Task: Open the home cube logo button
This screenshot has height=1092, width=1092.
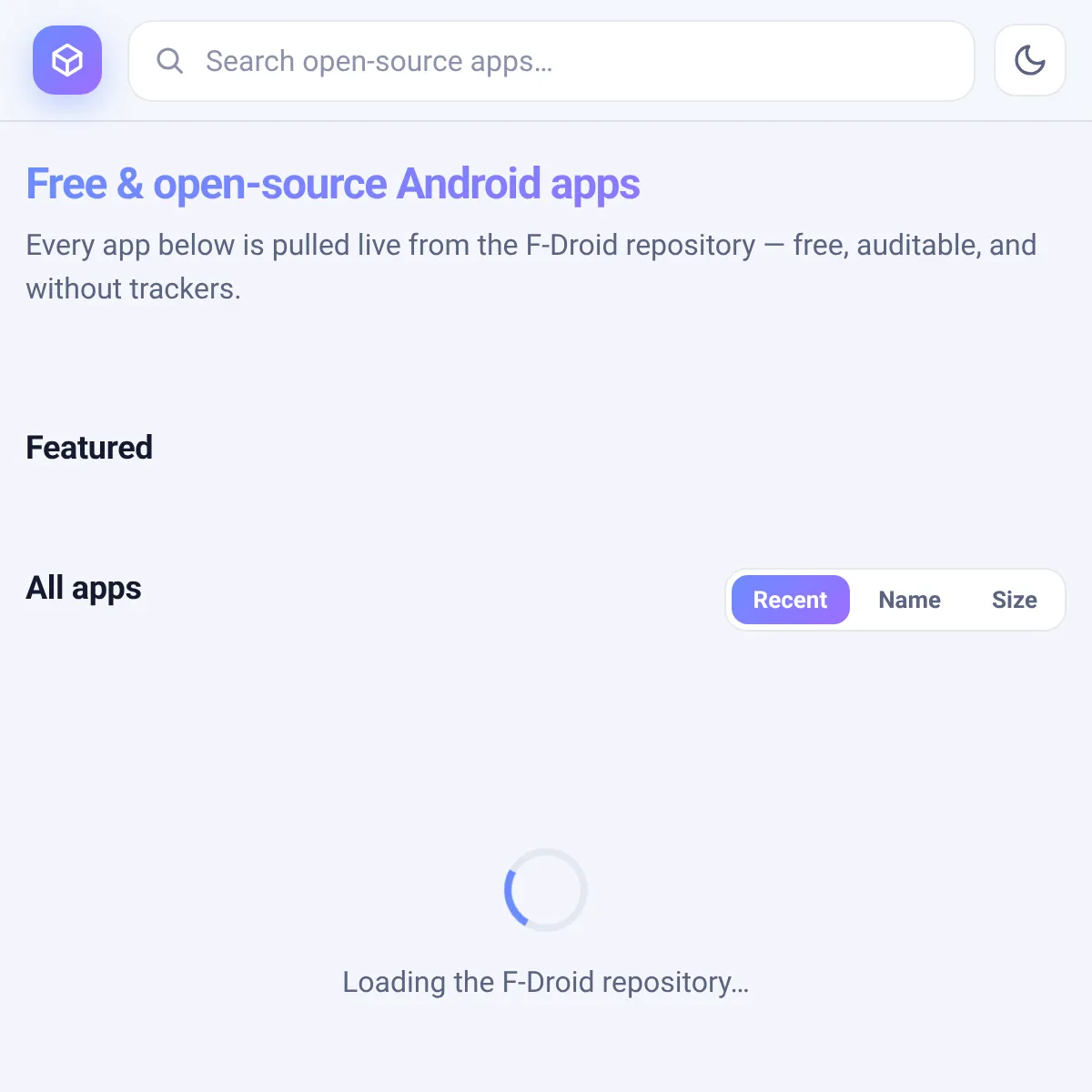Action: pyautogui.click(x=67, y=60)
